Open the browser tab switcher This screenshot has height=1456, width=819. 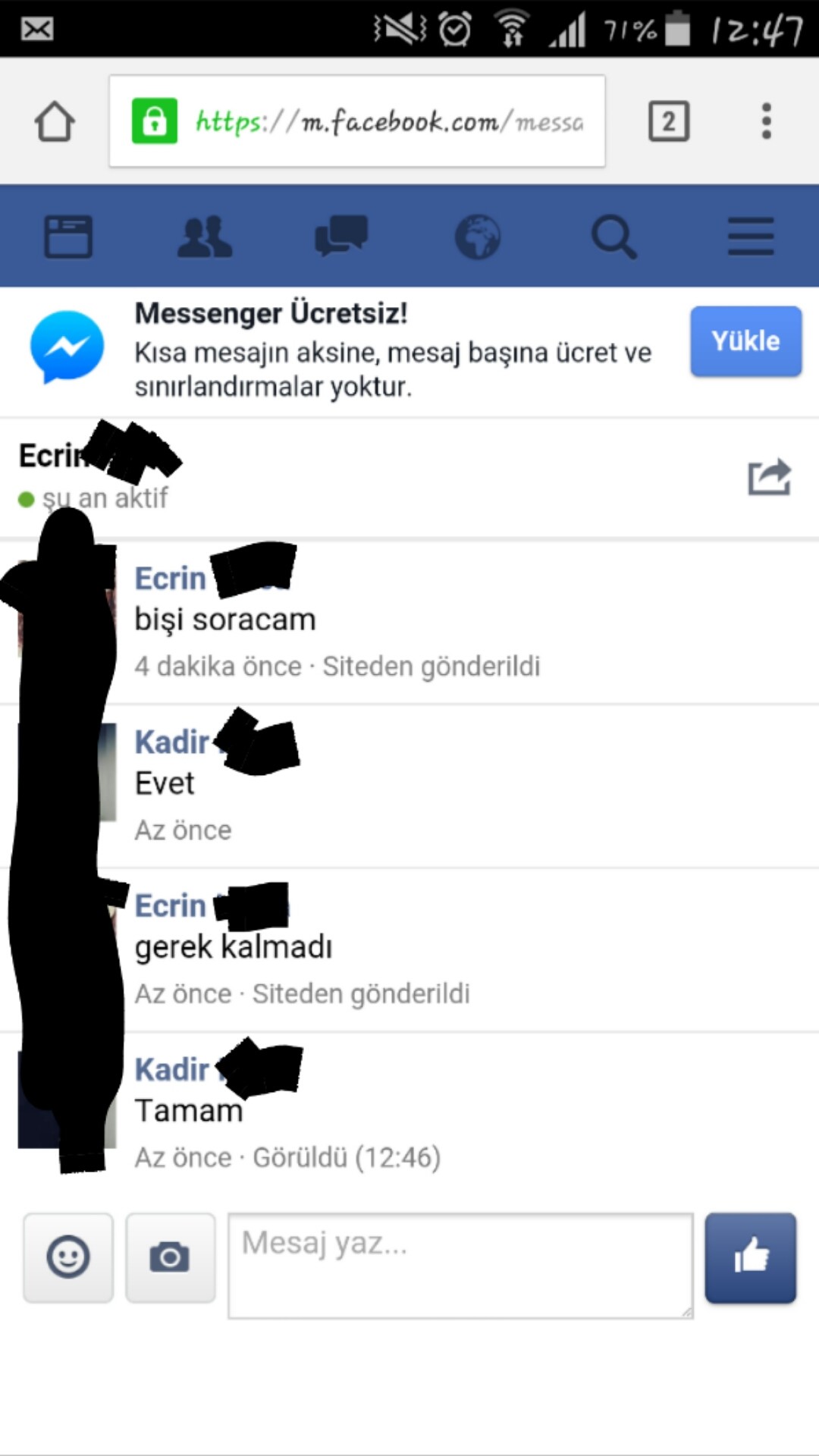(669, 121)
